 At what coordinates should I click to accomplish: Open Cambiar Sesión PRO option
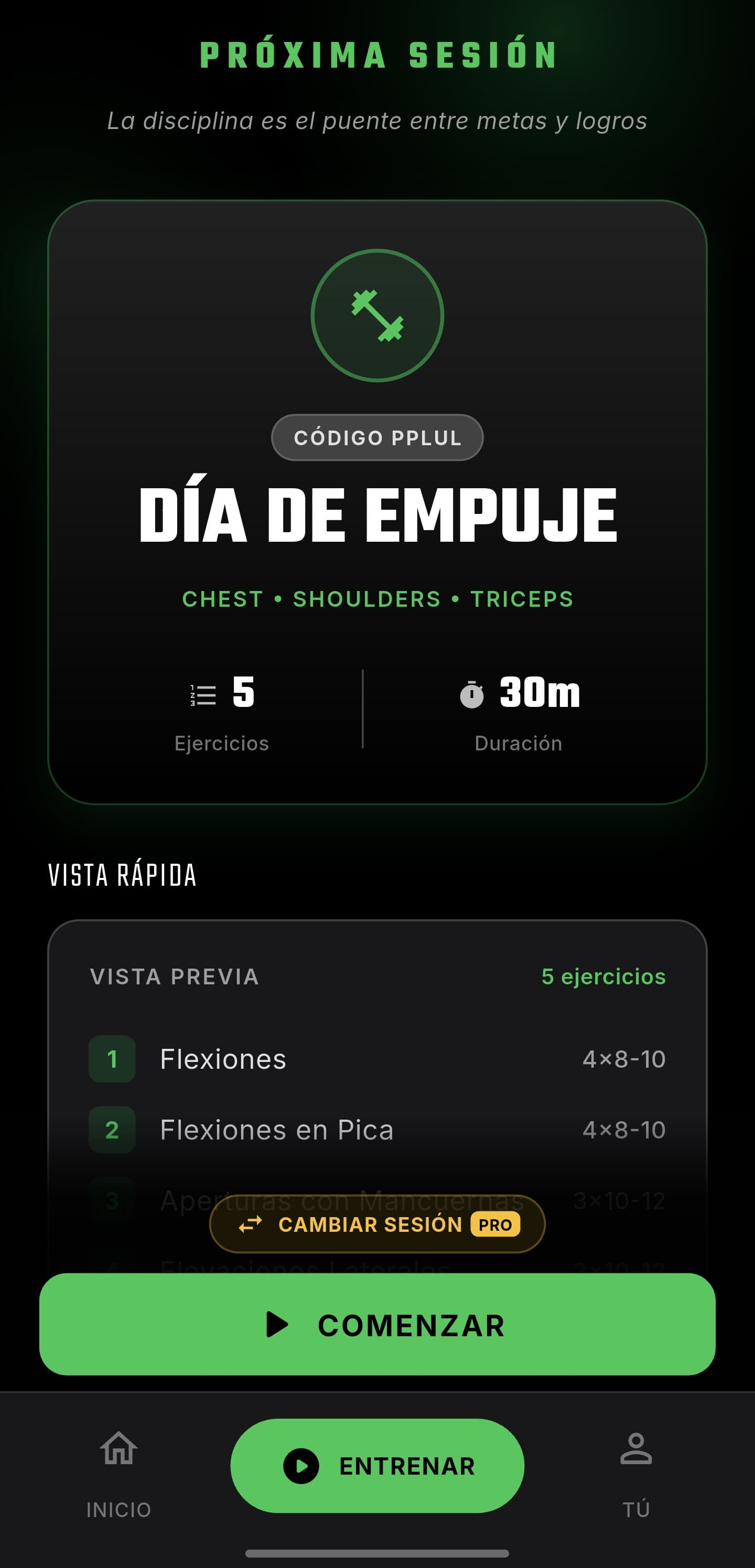tap(377, 1224)
